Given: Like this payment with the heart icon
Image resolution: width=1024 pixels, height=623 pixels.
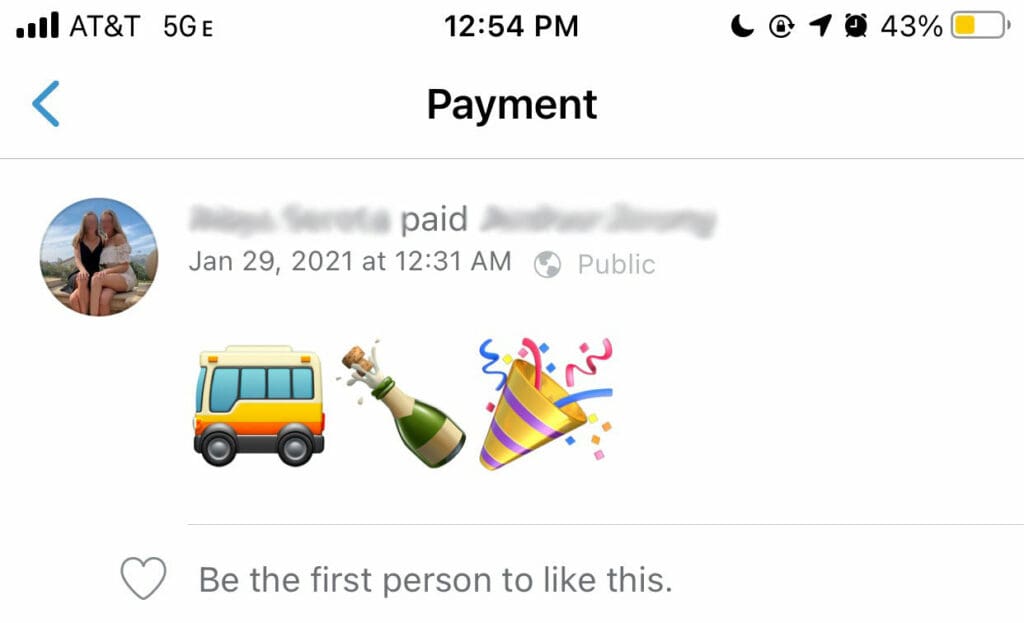Looking at the screenshot, I should (142, 579).
